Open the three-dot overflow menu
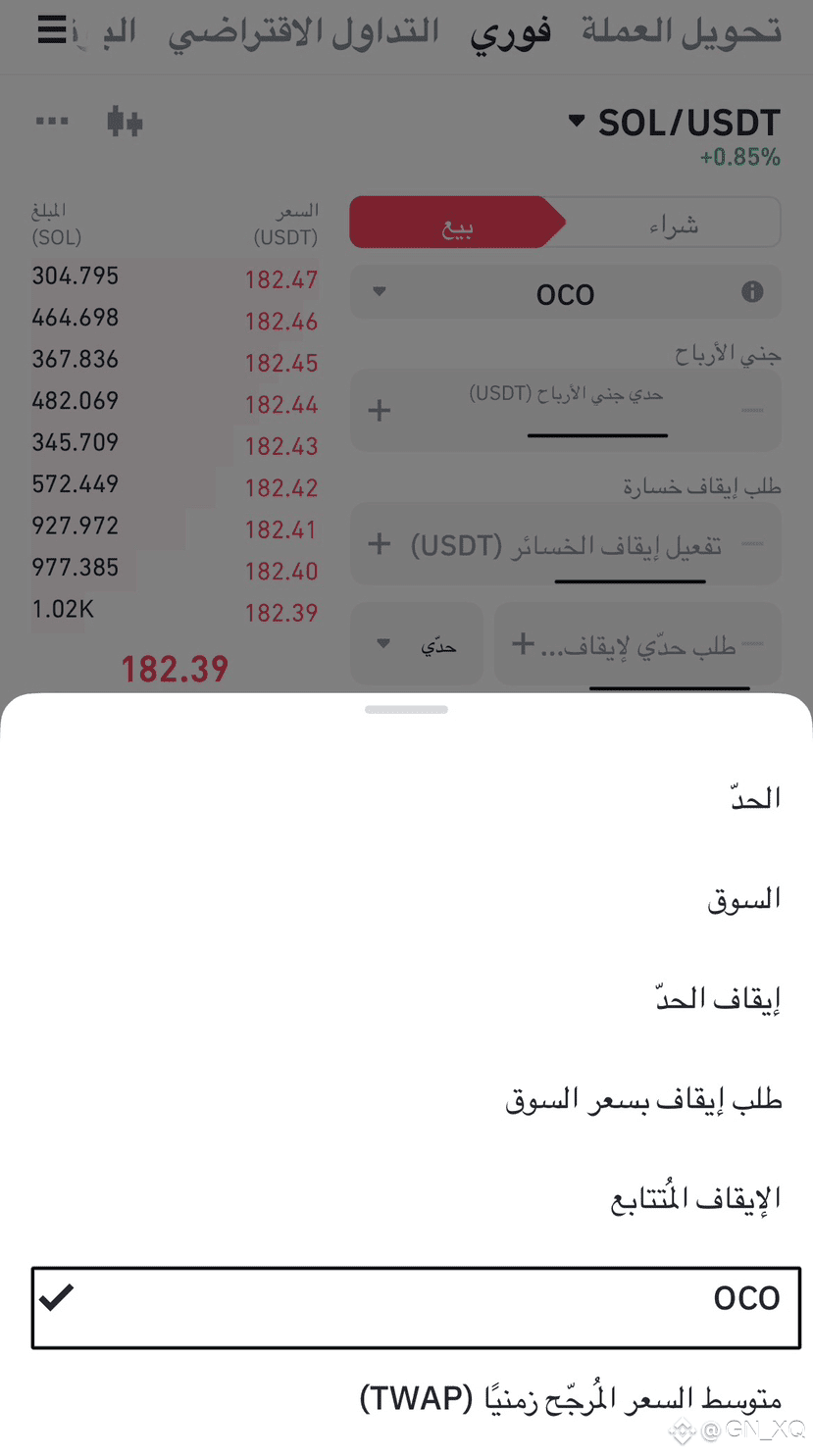Image resolution: width=813 pixels, height=1456 pixels. (52, 122)
